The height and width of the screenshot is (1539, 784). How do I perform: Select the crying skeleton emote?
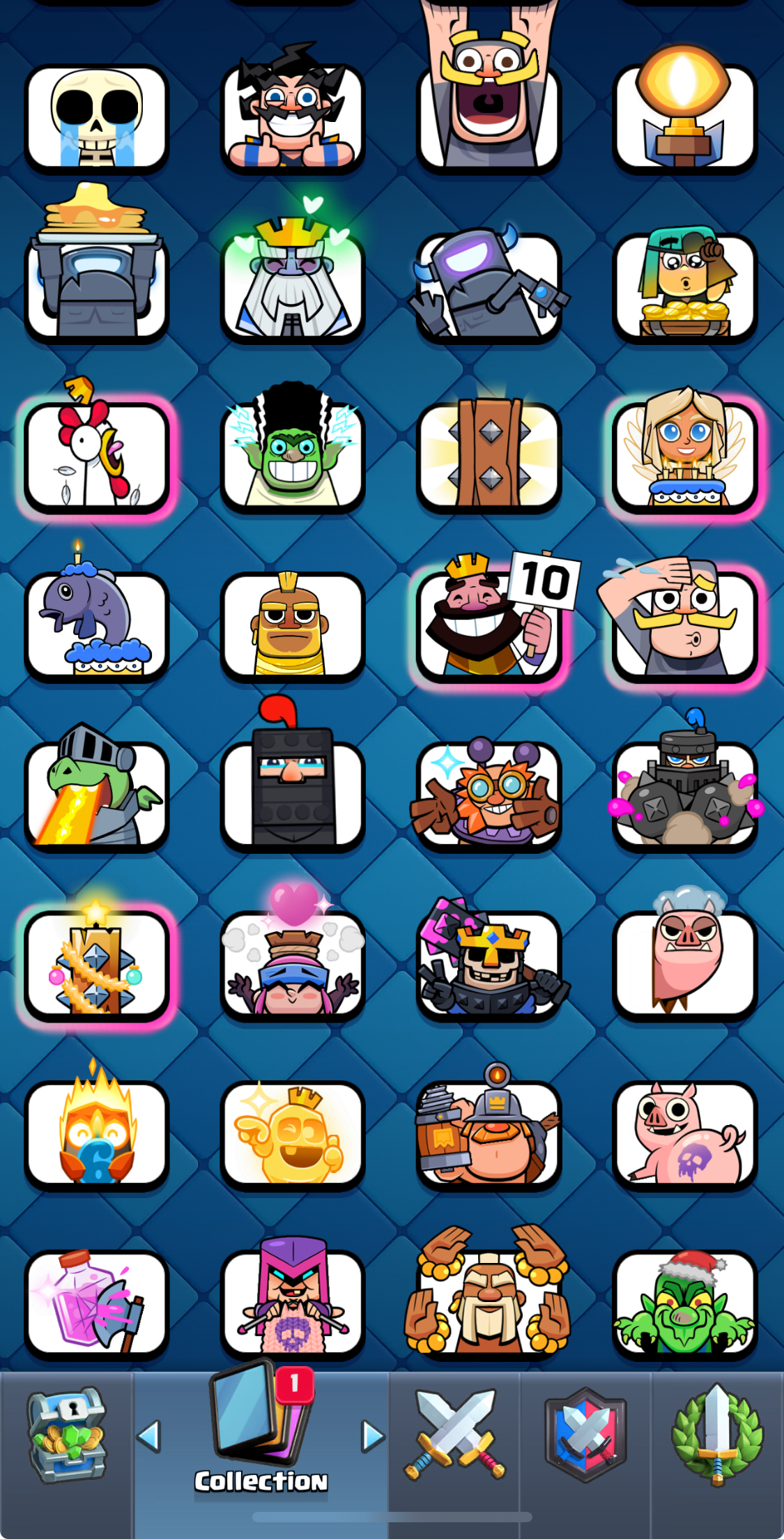coord(97,118)
